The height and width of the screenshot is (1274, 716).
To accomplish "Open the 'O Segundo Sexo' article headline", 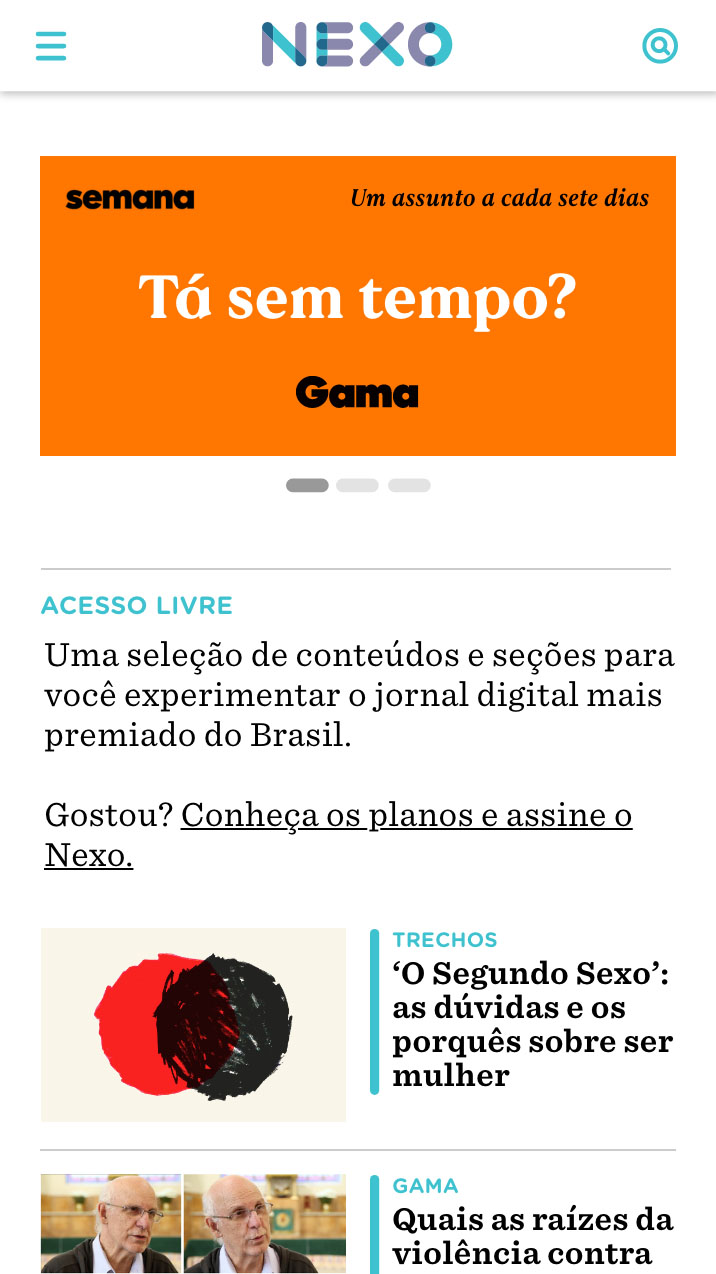I will point(532,1025).
